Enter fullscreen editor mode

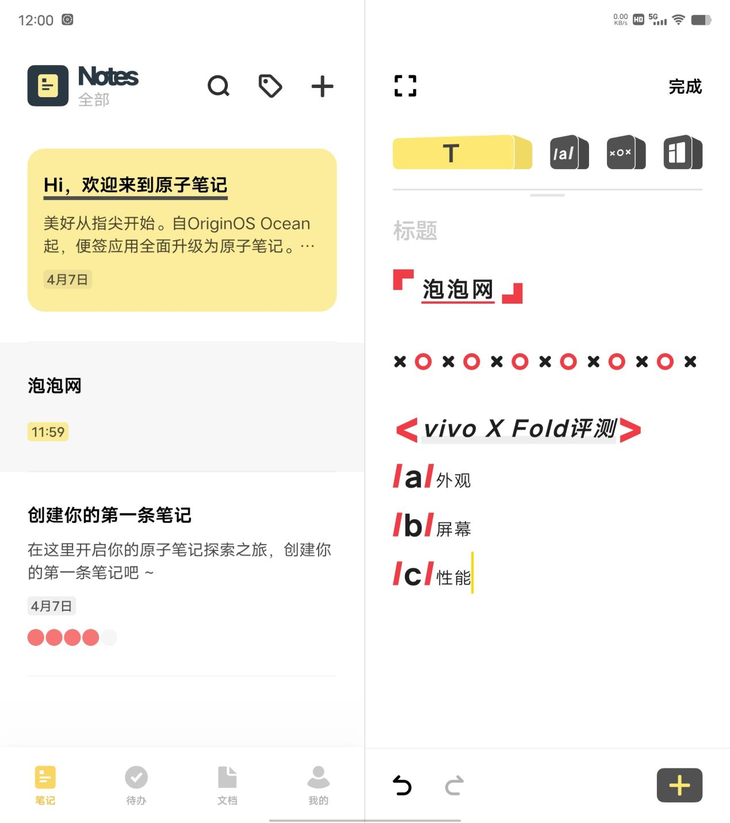tap(405, 86)
